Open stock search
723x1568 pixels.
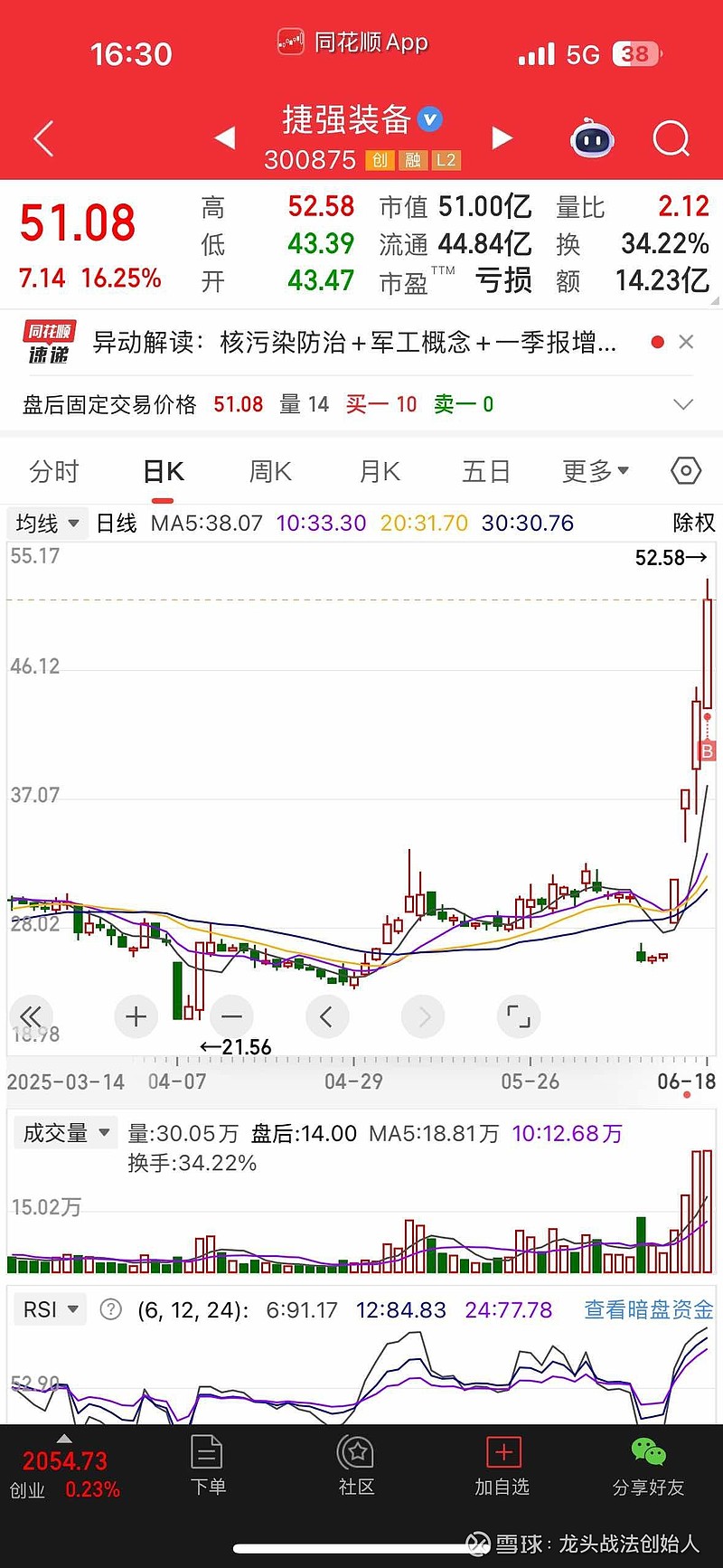click(671, 139)
